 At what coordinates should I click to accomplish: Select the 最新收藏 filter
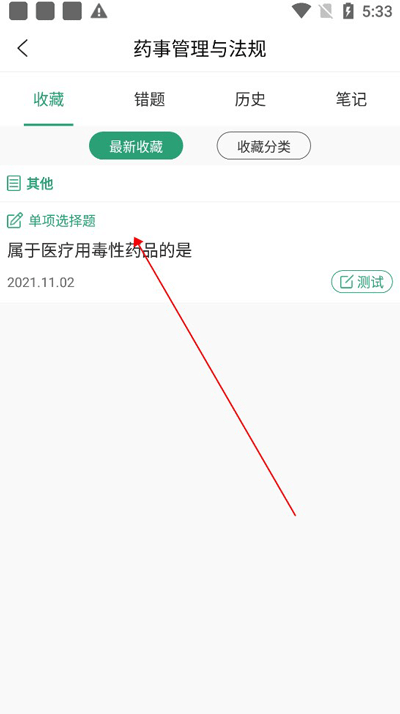coord(136,146)
